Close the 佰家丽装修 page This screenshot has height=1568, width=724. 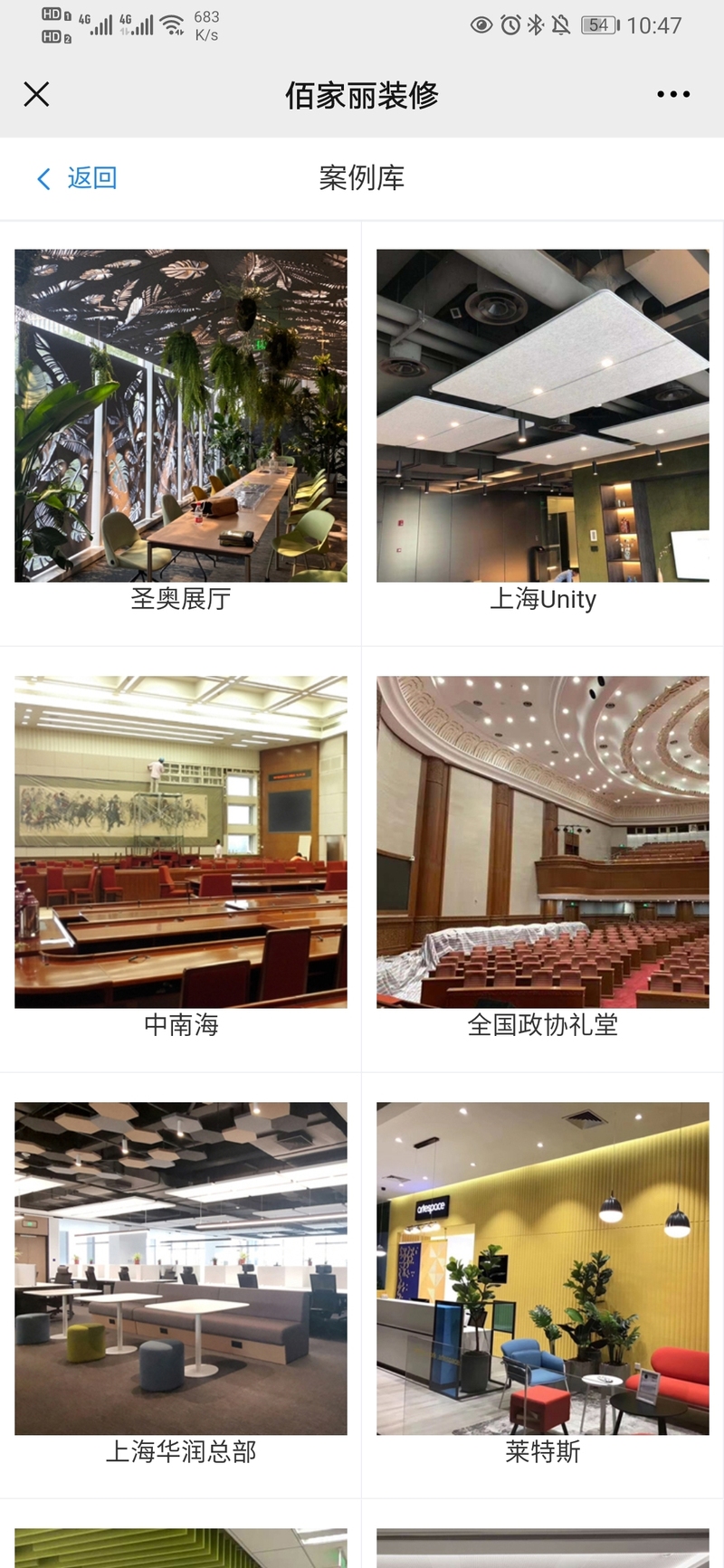pos(36,94)
